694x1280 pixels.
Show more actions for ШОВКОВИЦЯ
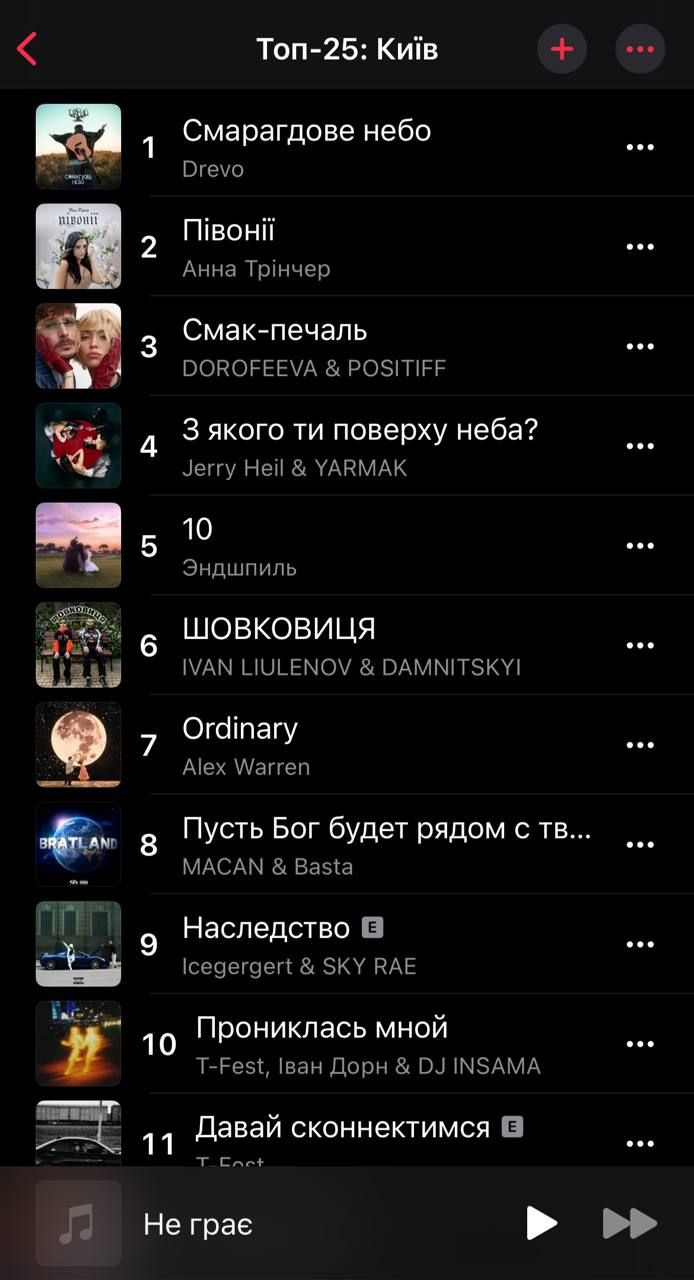[x=640, y=645]
